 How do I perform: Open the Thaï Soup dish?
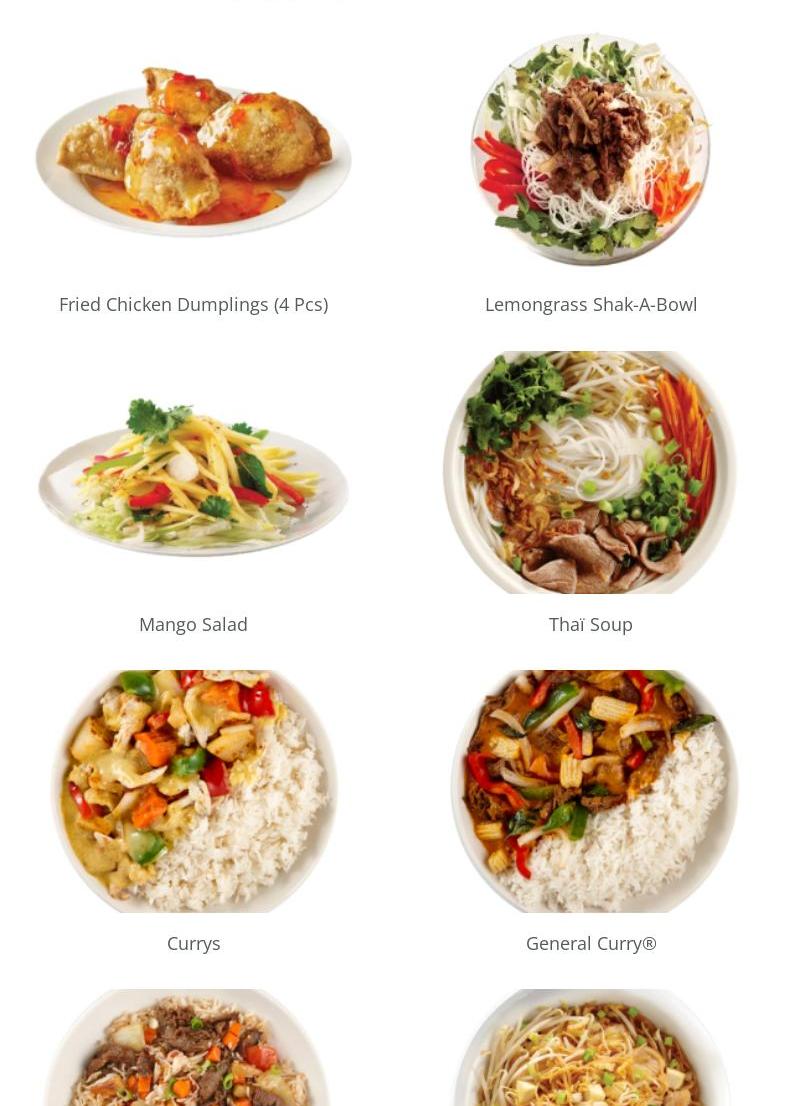pyautogui.click(x=590, y=472)
